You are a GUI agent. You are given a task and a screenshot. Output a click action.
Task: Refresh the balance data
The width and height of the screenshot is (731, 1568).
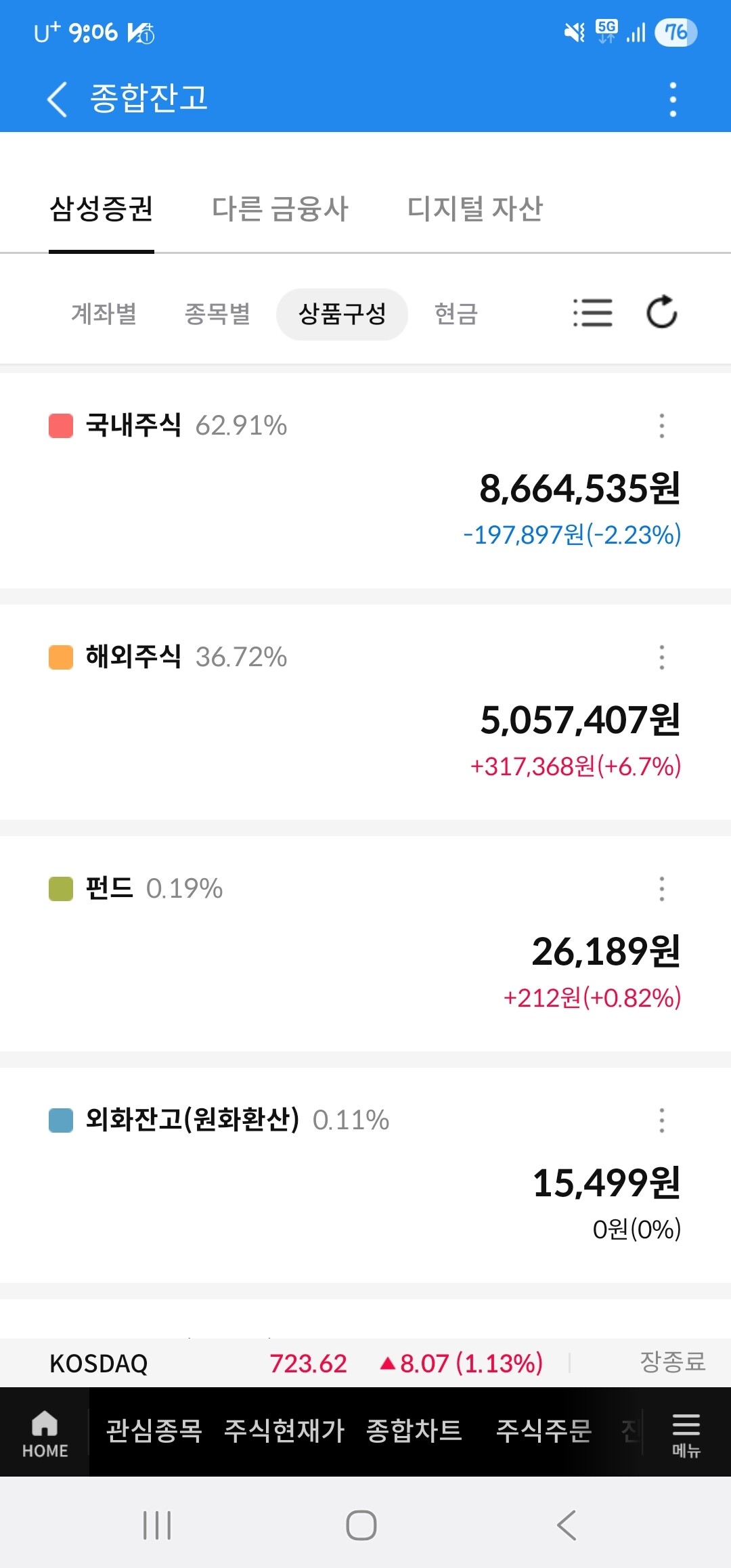coord(661,313)
